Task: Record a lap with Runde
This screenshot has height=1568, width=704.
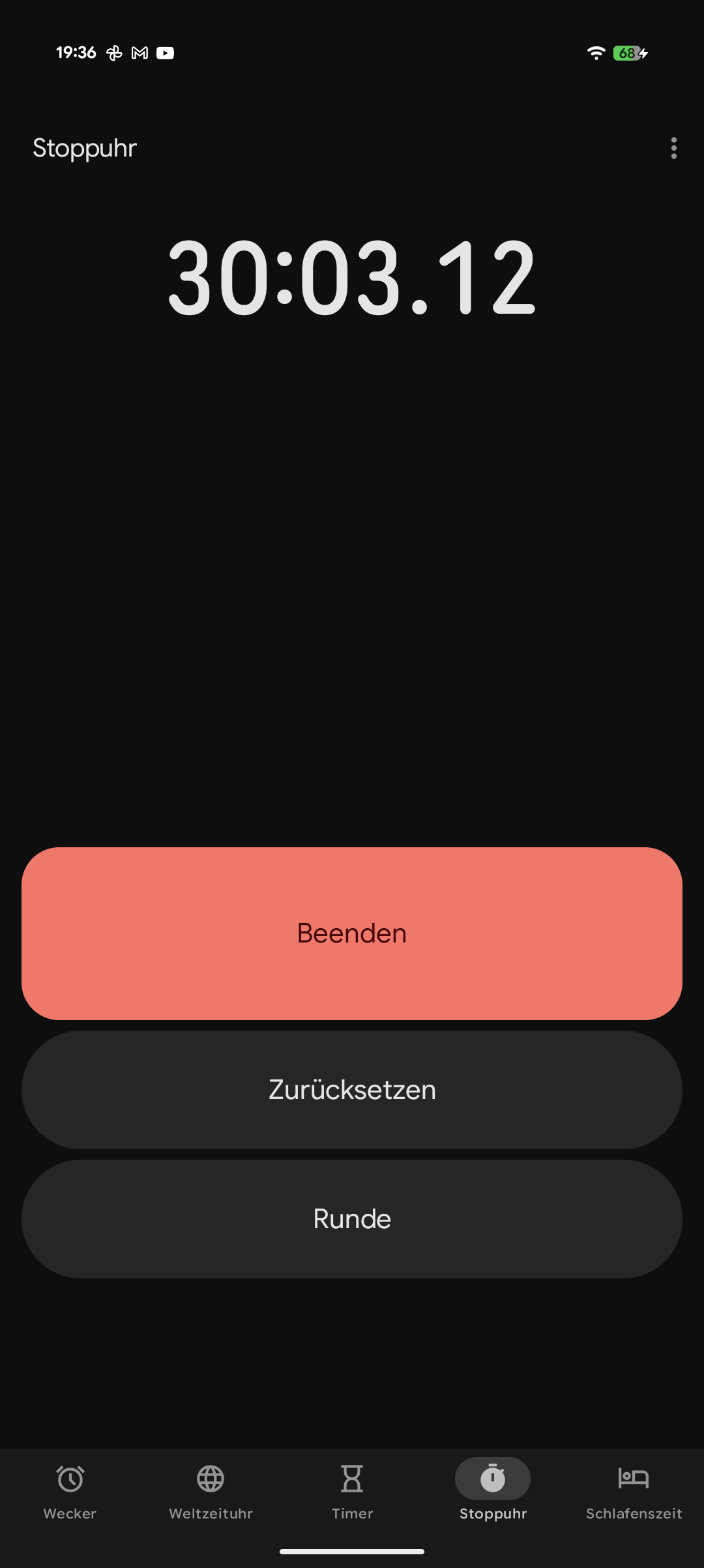Action: (x=352, y=1219)
